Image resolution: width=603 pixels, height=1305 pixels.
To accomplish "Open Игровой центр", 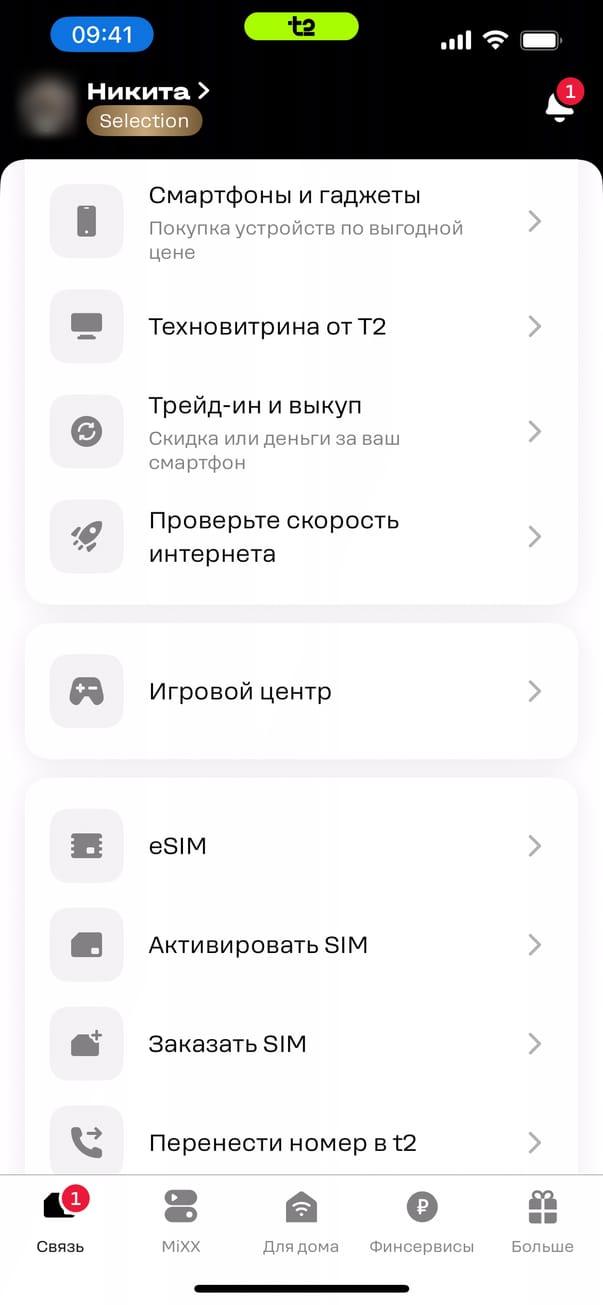I will [301, 691].
